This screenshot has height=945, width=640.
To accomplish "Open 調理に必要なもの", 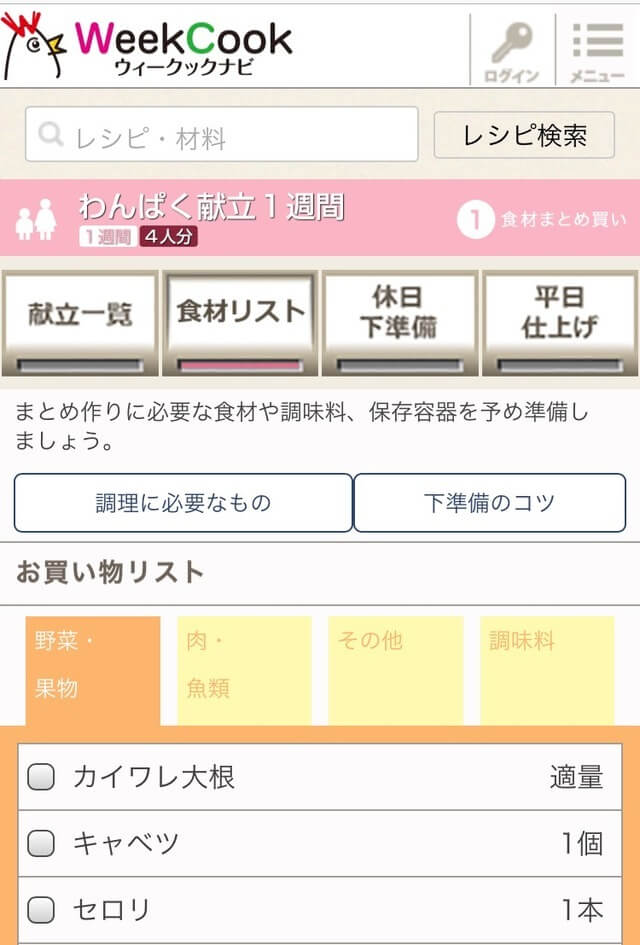I will 183,502.
